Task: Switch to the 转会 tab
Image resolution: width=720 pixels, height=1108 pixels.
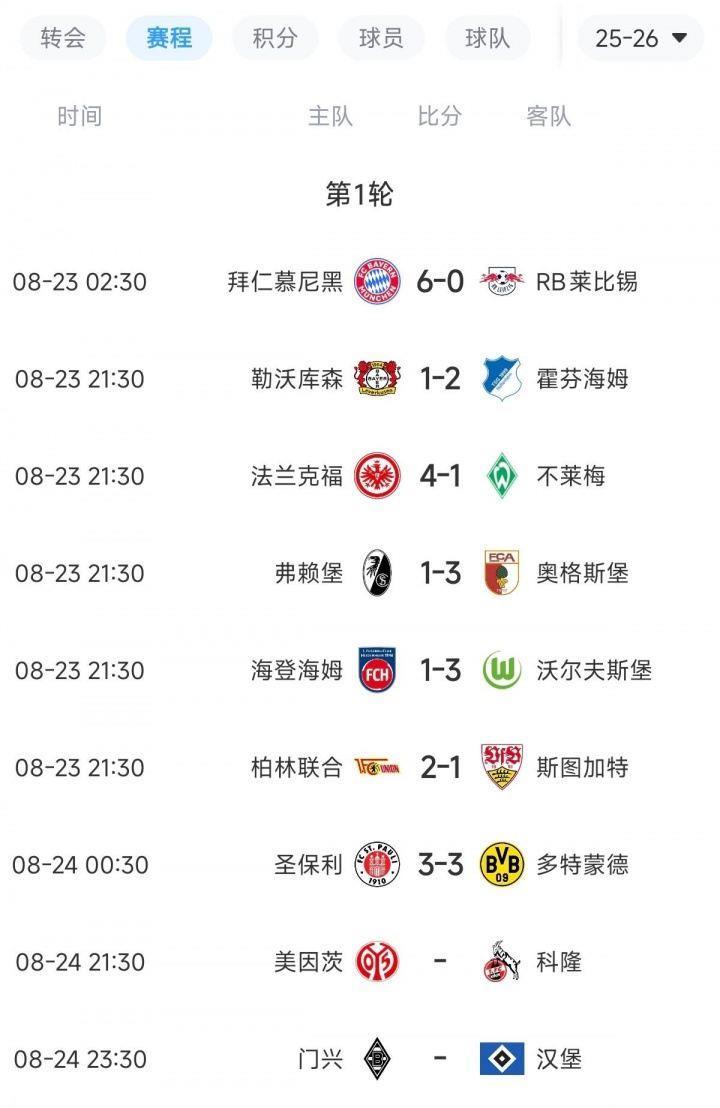Action: tap(63, 38)
